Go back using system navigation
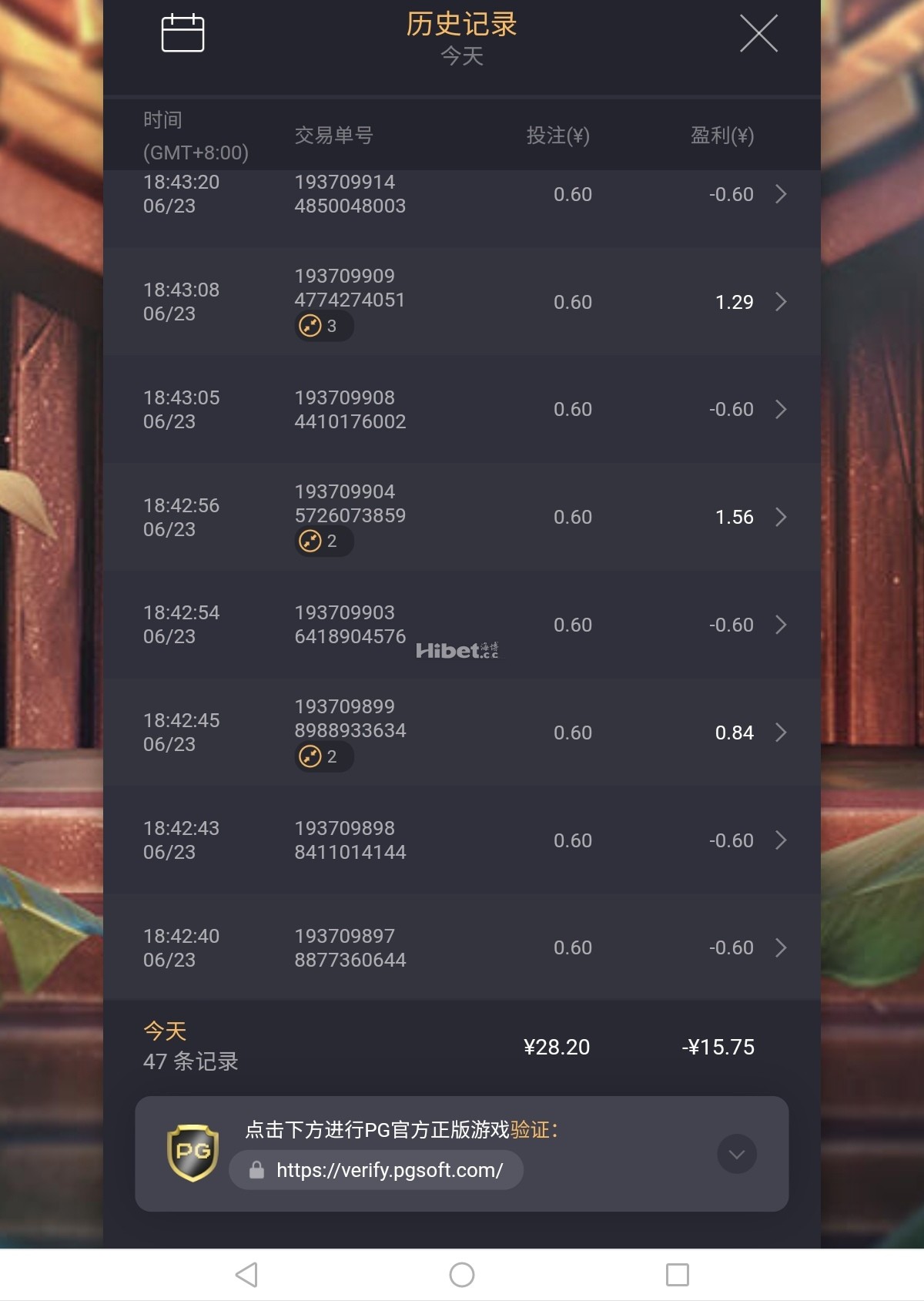 (x=246, y=1275)
